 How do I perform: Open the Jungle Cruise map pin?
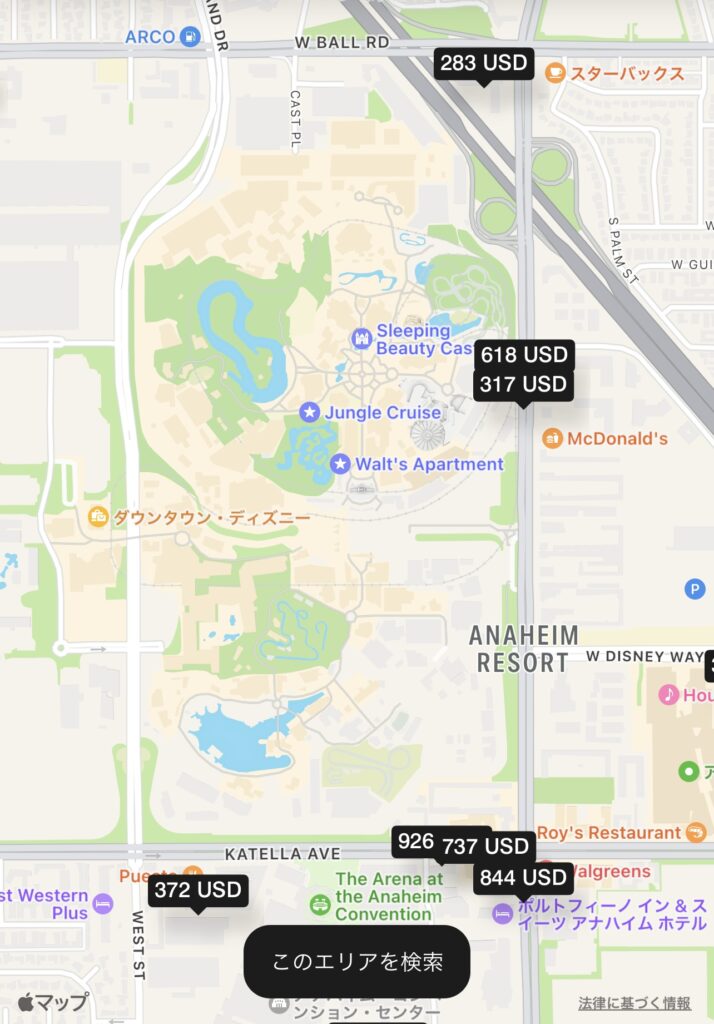pyautogui.click(x=310, y=412)
